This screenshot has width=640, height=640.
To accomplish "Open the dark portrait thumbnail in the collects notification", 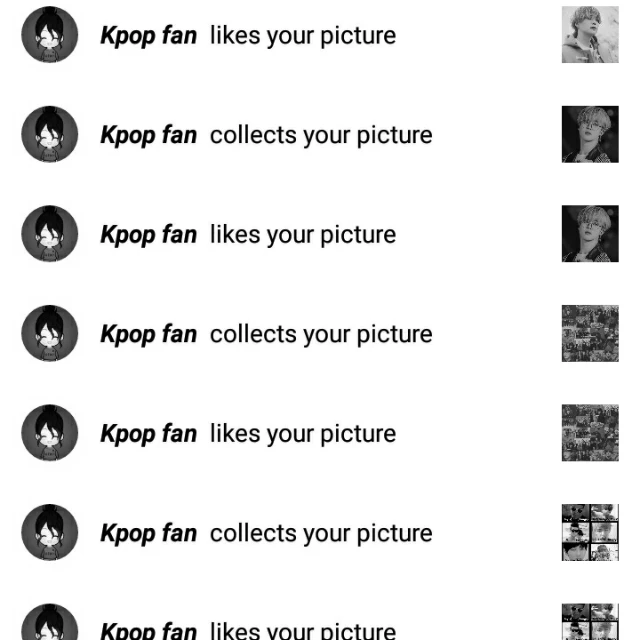I will click(590, 134).
